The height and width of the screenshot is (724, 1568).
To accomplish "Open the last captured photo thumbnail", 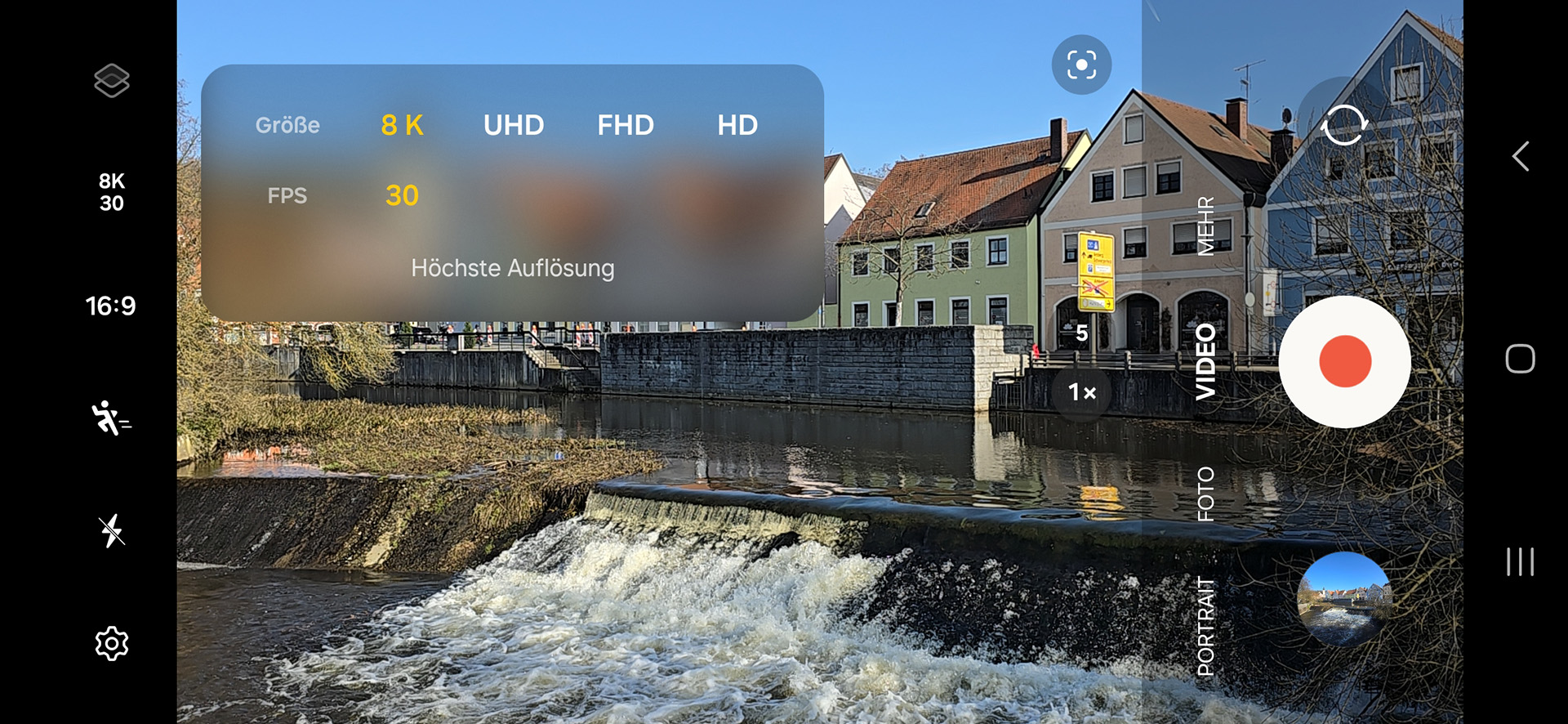I will point(1344,598).
